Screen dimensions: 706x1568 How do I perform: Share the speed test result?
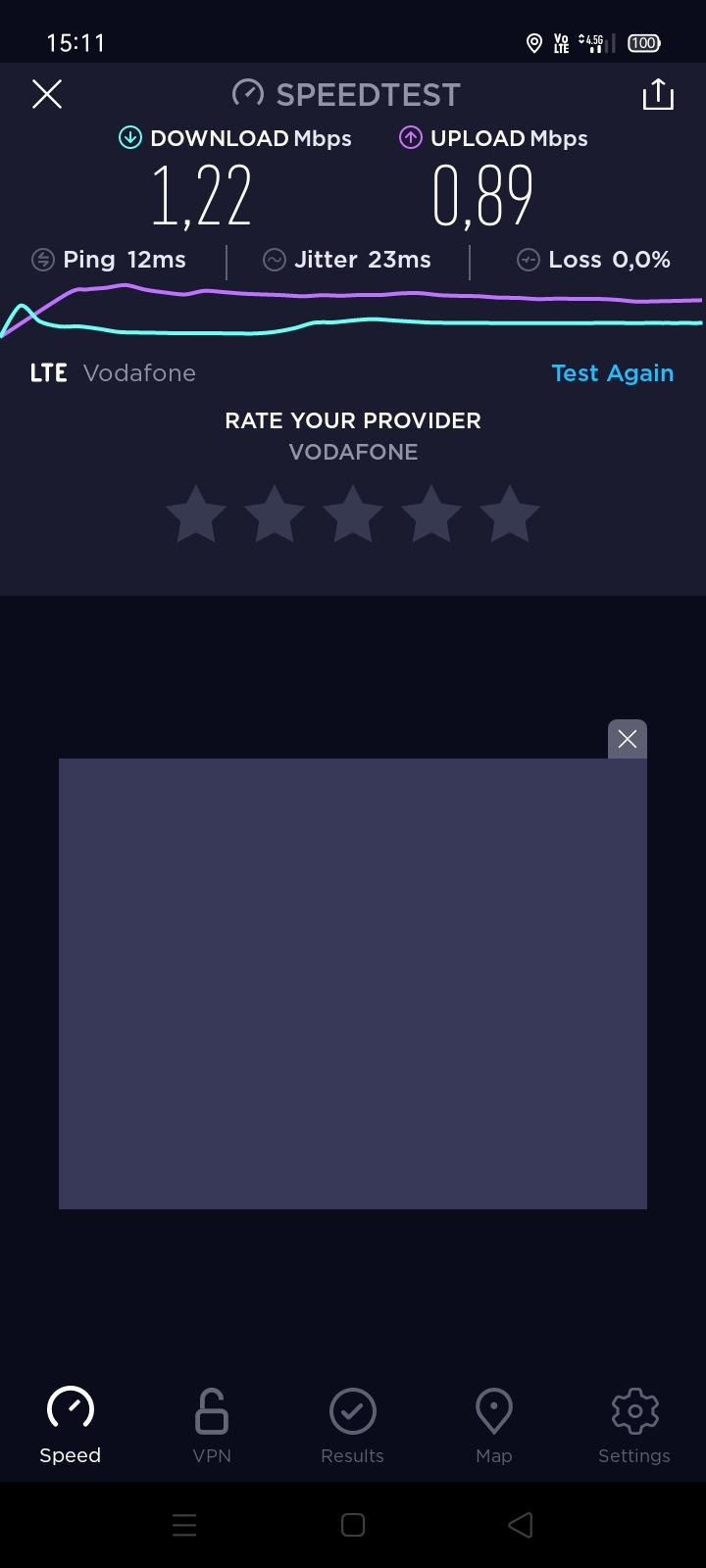click(658, 94)
